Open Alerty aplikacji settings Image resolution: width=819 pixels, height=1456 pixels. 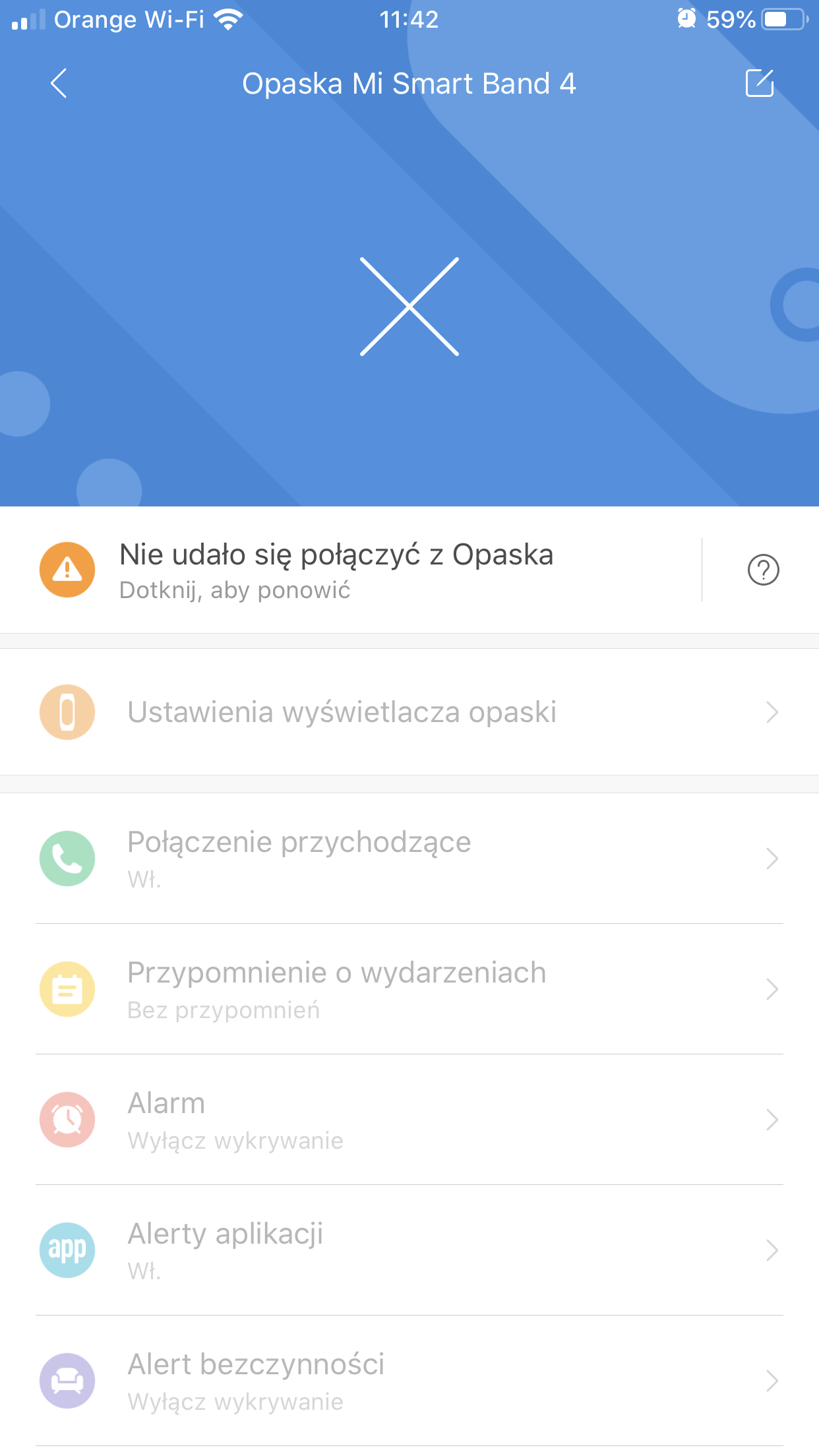point(409,1250)
